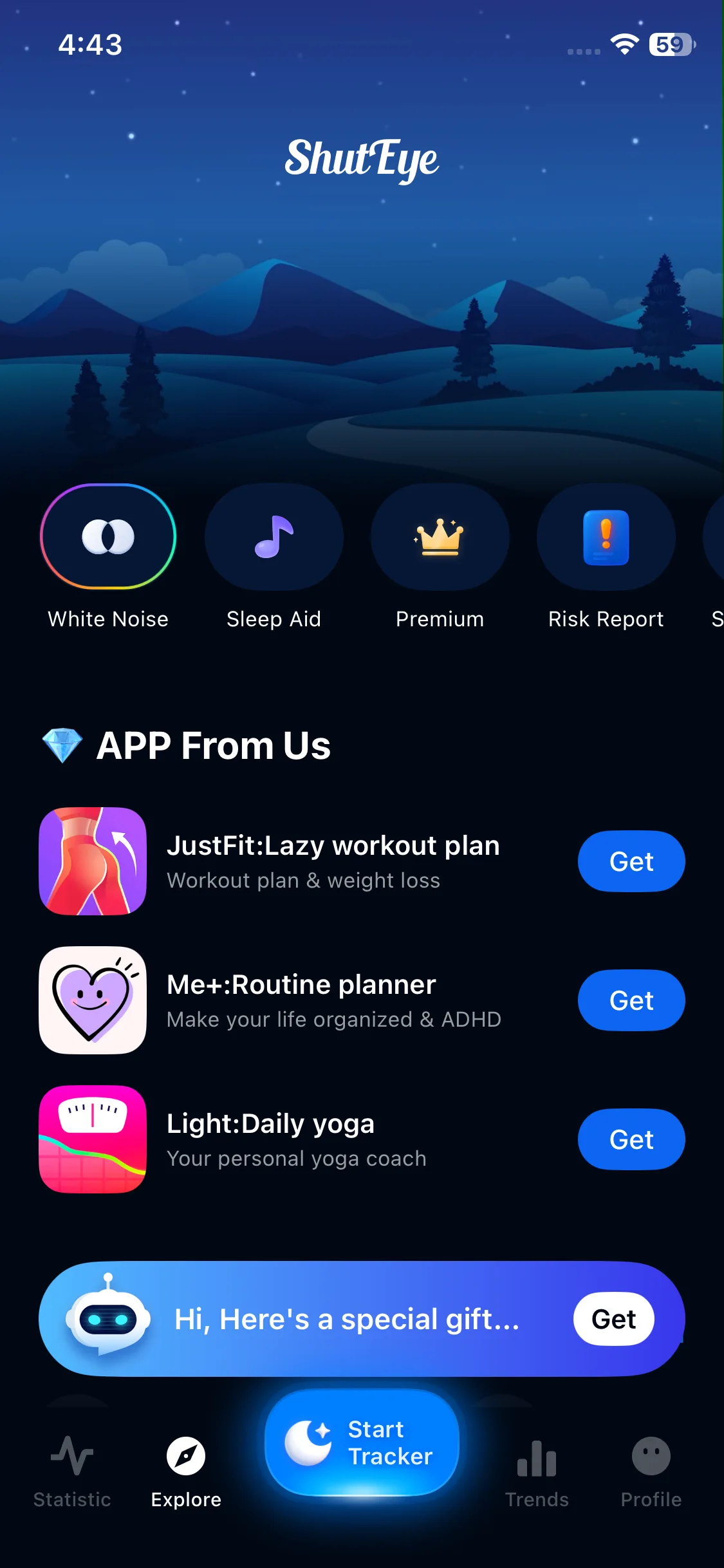Open the JustFit app icon

[93, 861]
